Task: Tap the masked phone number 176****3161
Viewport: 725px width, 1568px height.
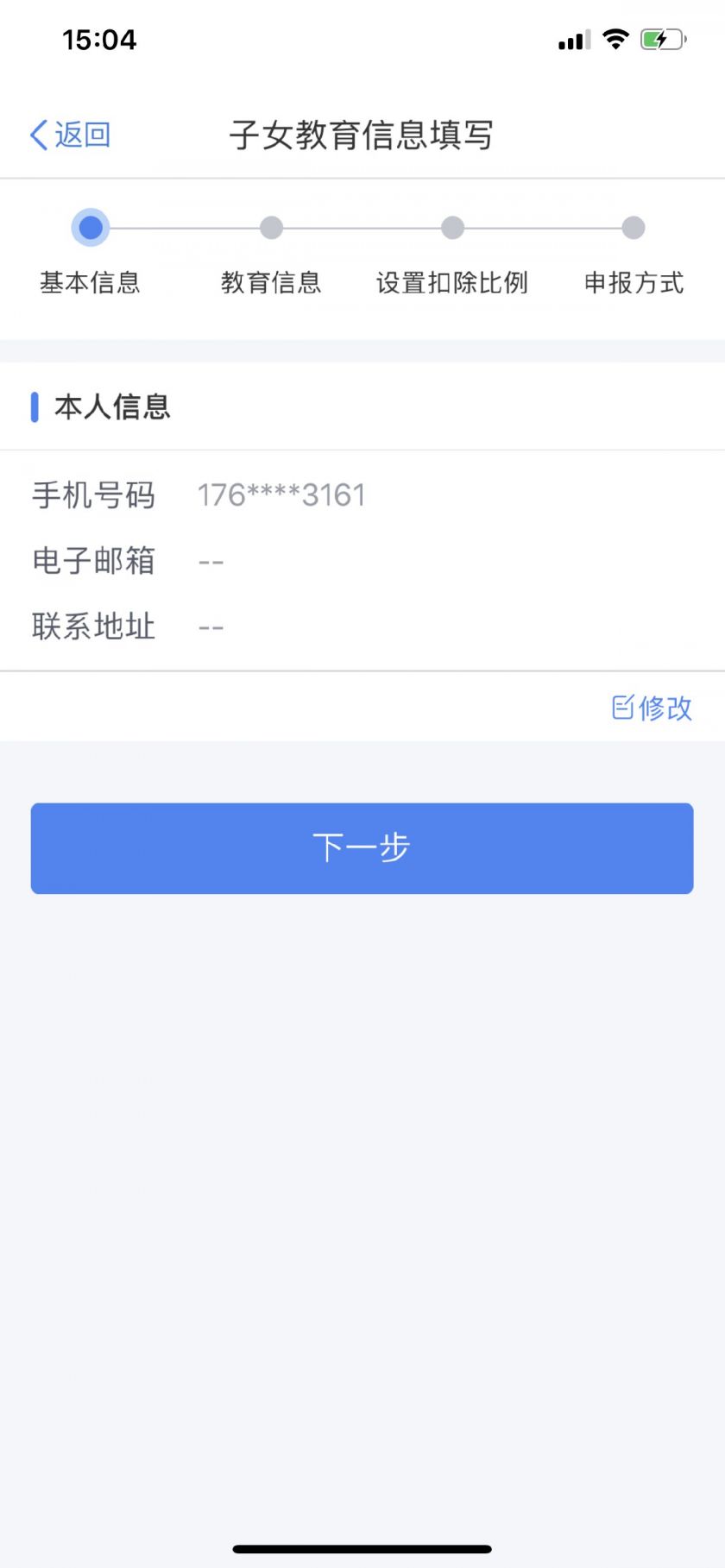Action: (x=281, y=495)
